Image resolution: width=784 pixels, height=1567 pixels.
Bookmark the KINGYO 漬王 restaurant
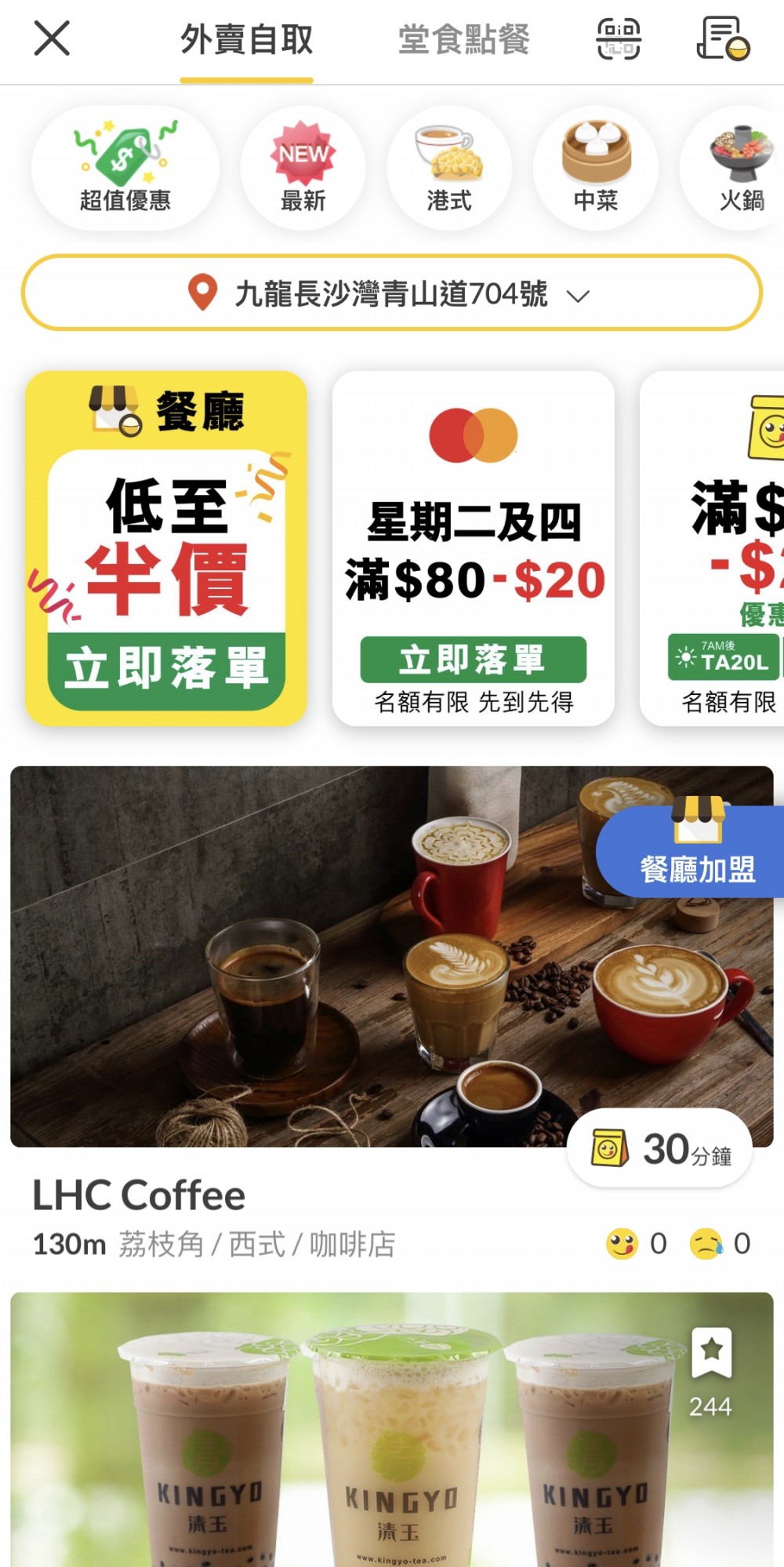click(711, 1352)
